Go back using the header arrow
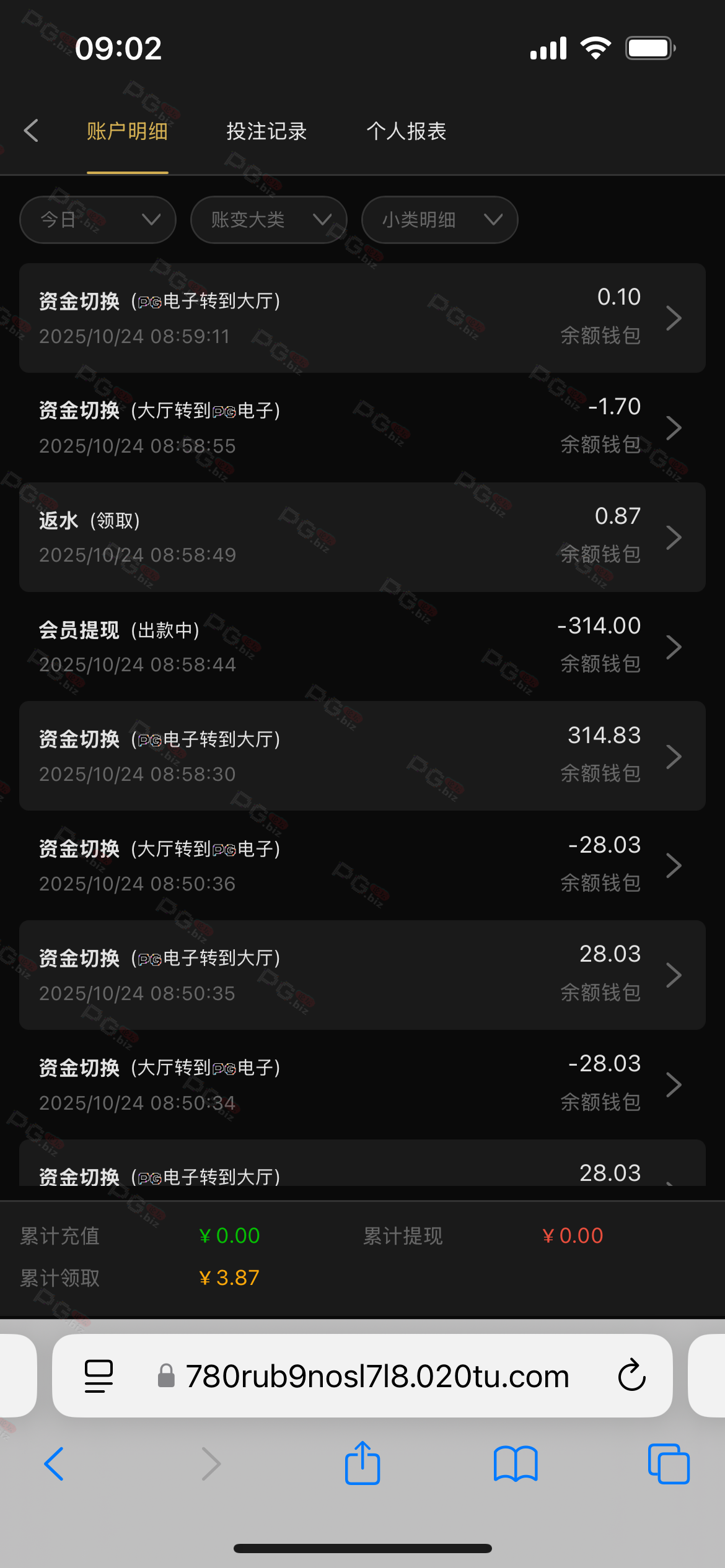 pos(31,131)
